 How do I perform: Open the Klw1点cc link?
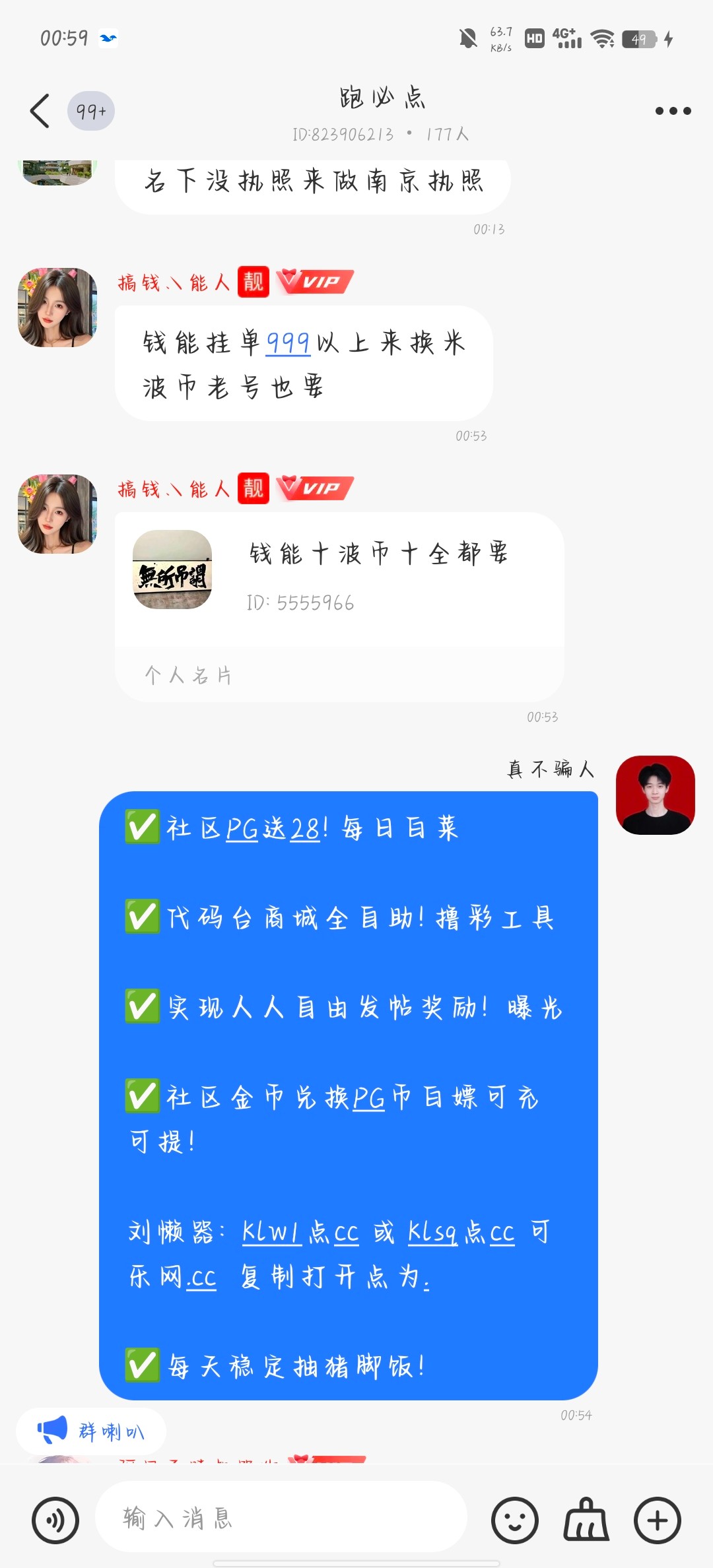(300, 1232)
